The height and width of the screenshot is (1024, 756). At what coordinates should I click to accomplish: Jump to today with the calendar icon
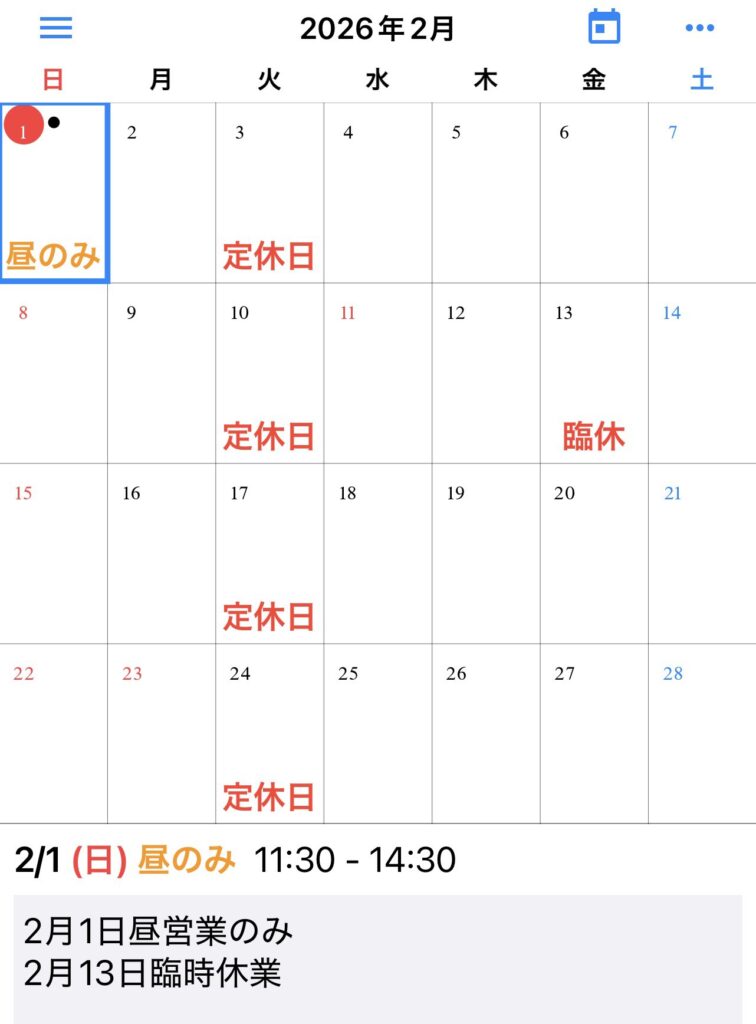click(x=604, y=27)
